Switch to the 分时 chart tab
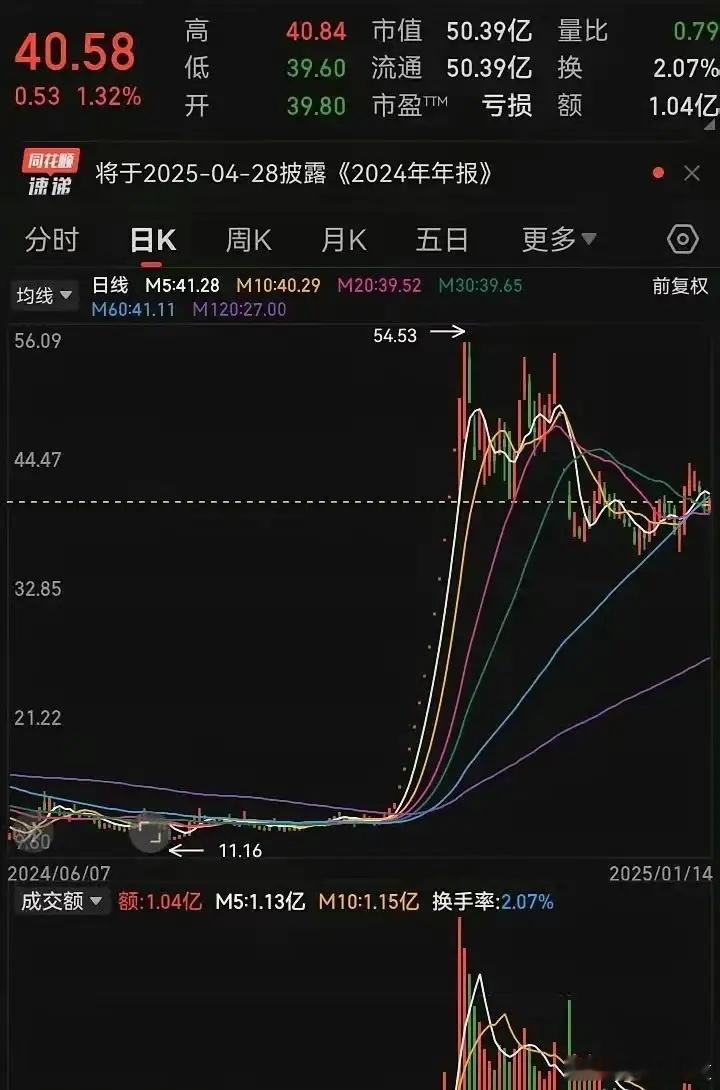720x1090 pixels. coord(51,239)
